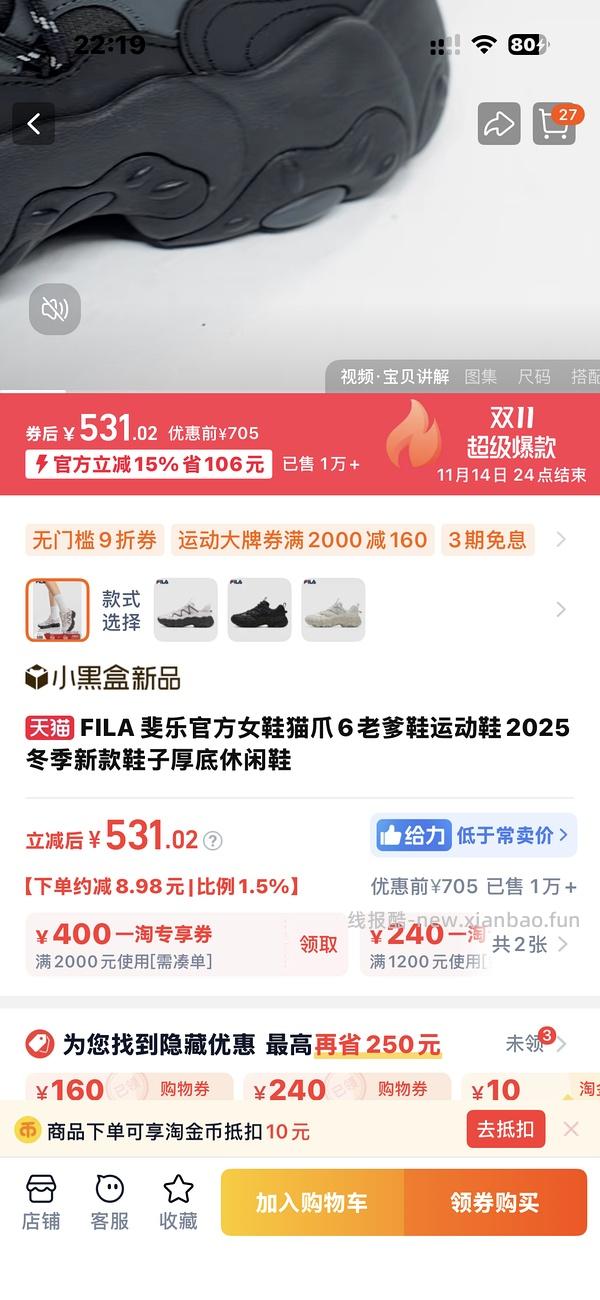The image size is (600, 1300).
Task: Select the black shoe style thumbnail
Action: (259, 610)
